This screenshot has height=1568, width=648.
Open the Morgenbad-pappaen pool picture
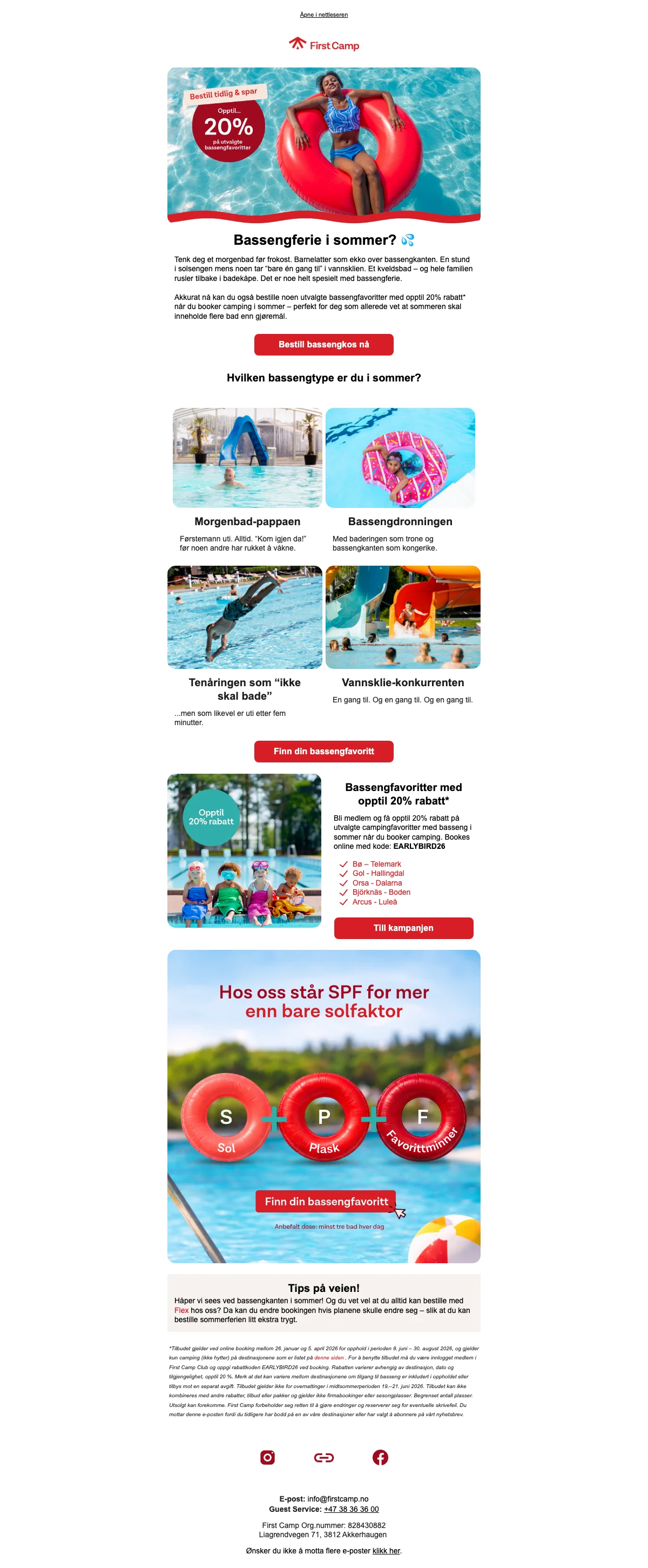pos(247,458)
